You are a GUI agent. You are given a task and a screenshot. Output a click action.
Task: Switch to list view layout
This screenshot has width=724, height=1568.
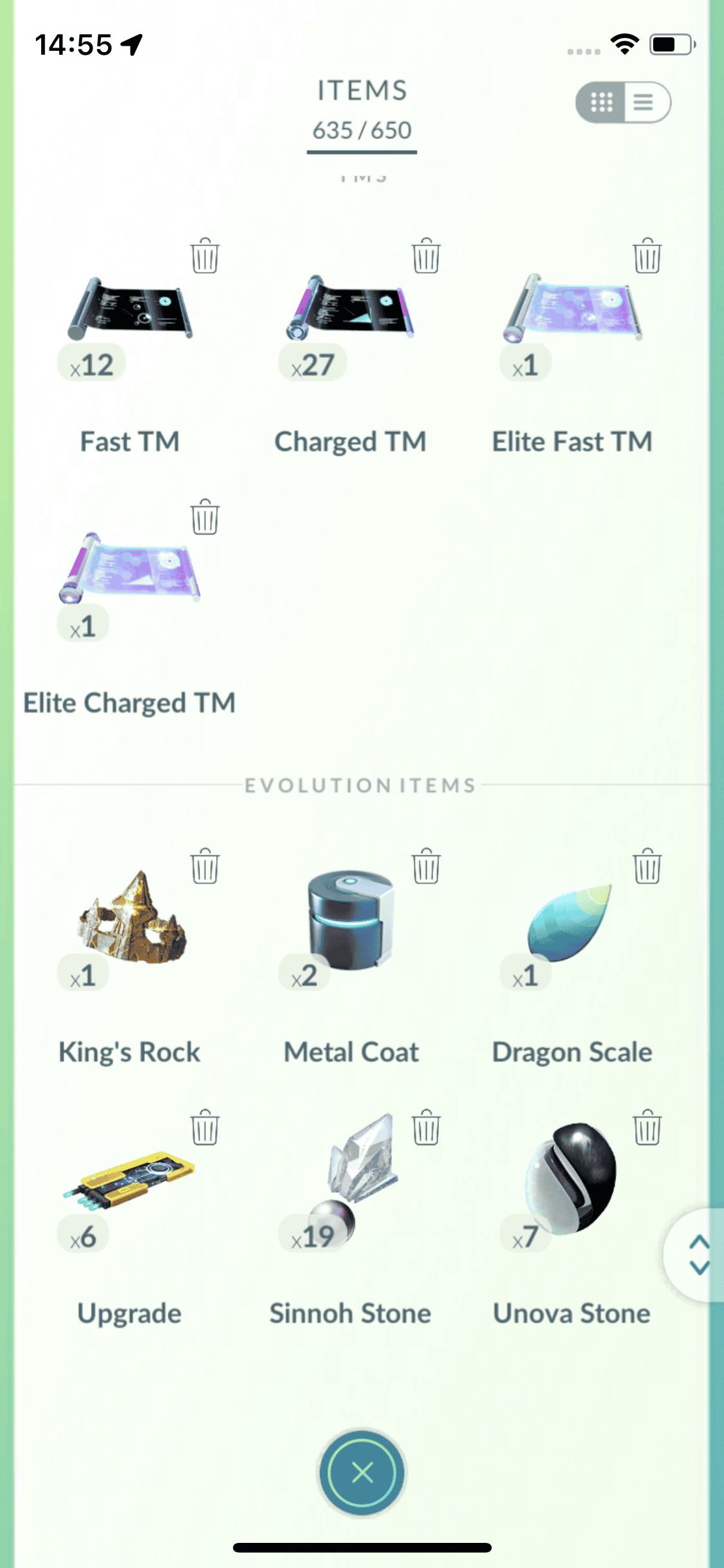click(645, 102)
